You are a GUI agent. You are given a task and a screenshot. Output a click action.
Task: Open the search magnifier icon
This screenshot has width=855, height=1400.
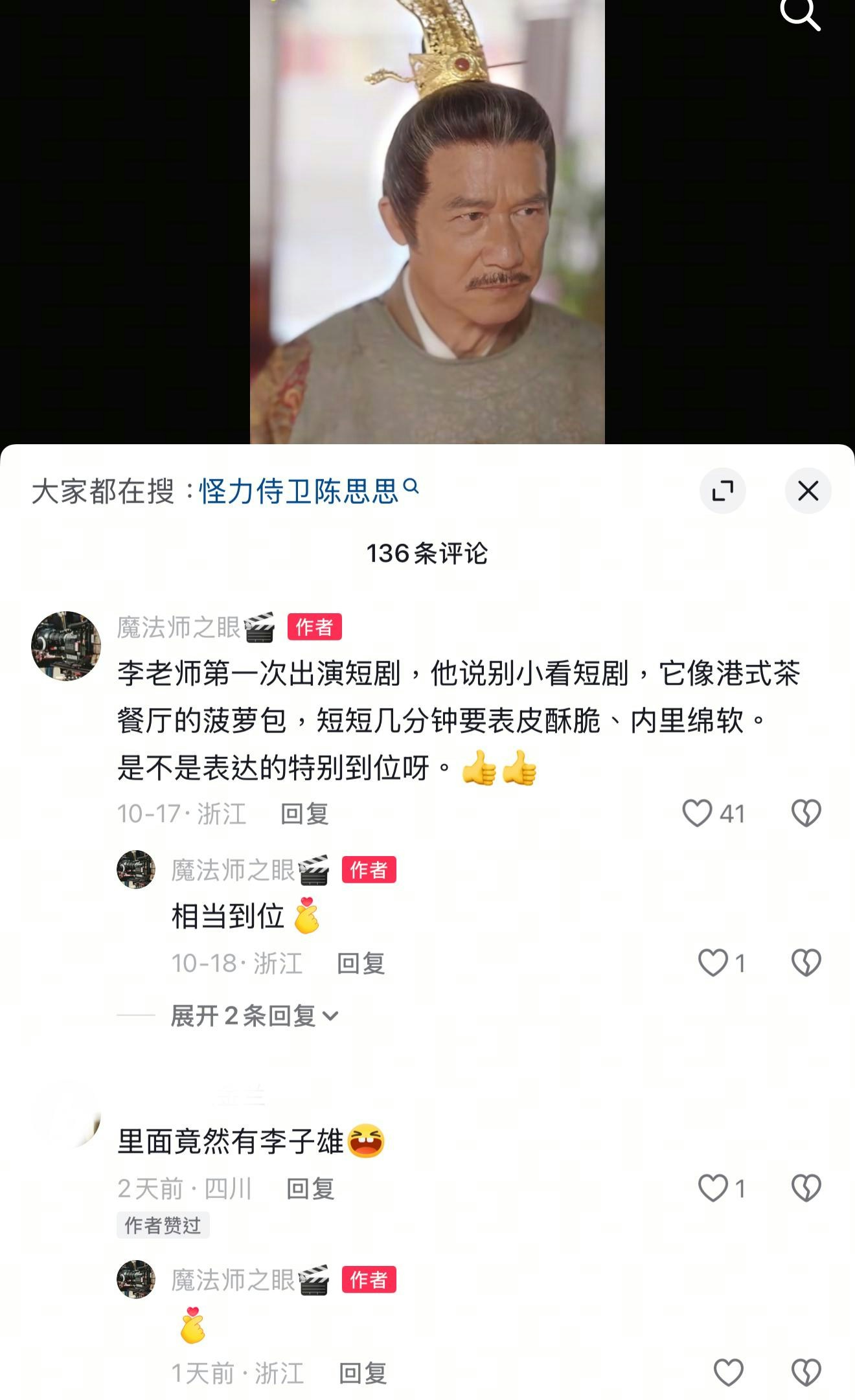click(800, 14)
